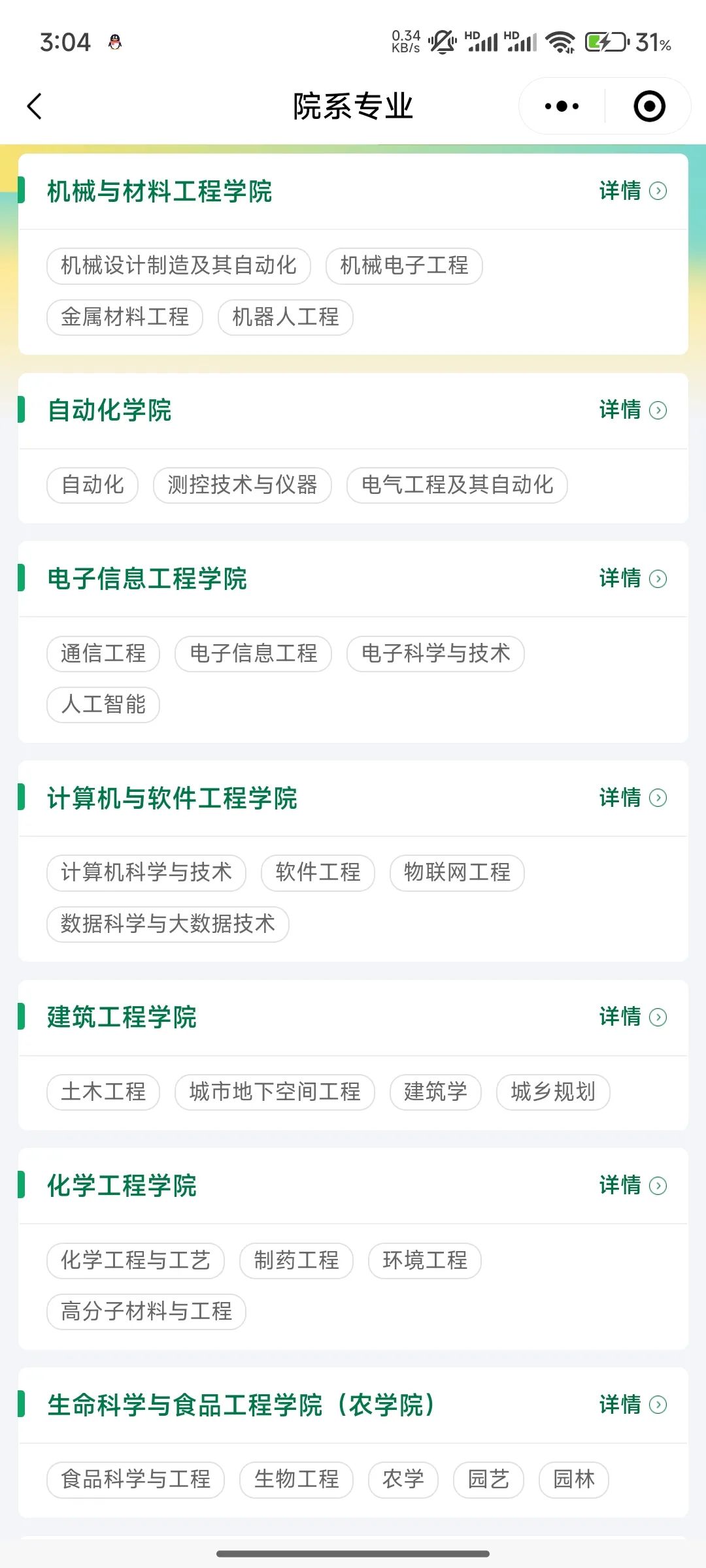
Task: Select the 机械设计制造及其自动化 major chip
Action: pos(178,266)
